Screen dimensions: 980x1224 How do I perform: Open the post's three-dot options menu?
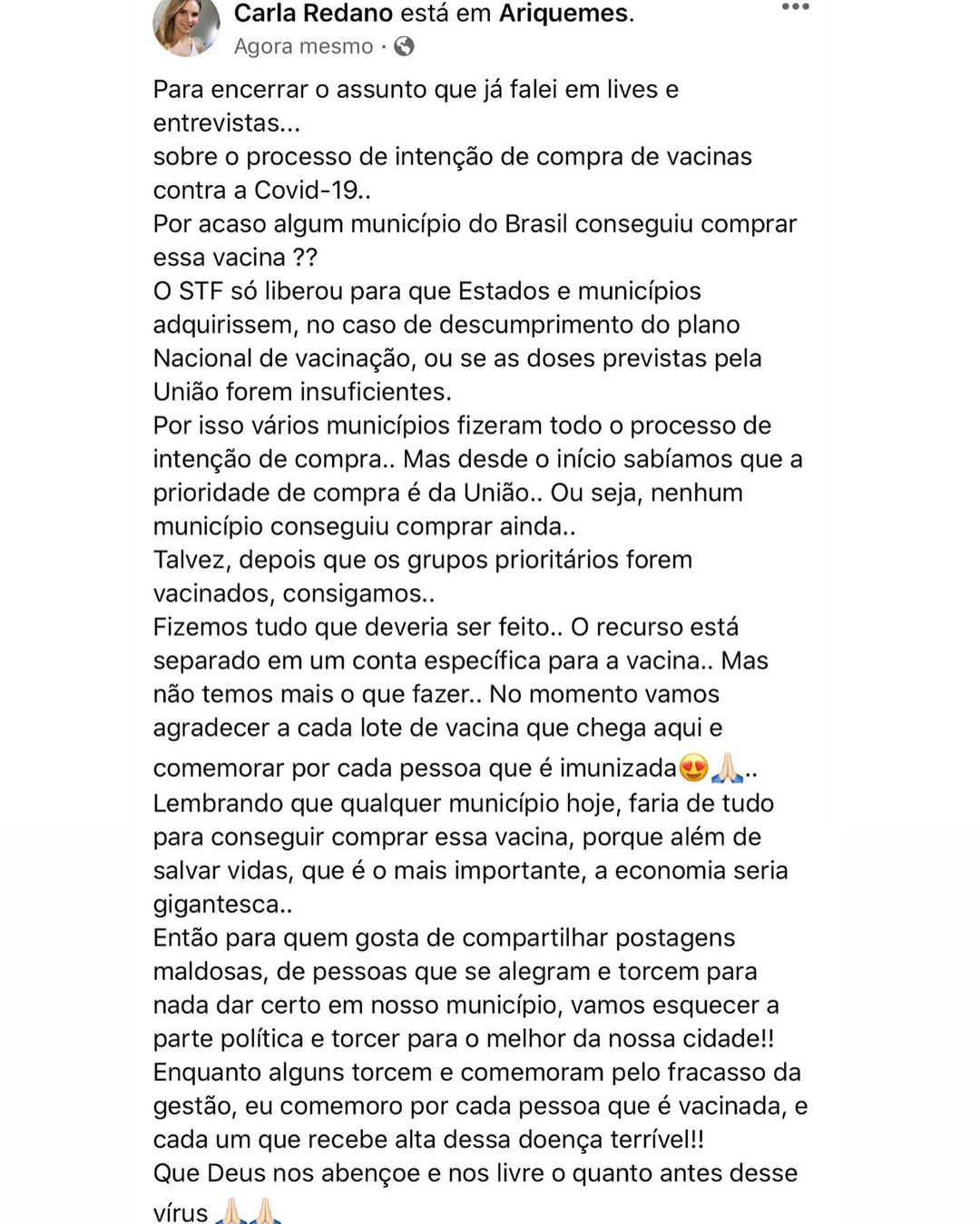[x=795, y=7]
